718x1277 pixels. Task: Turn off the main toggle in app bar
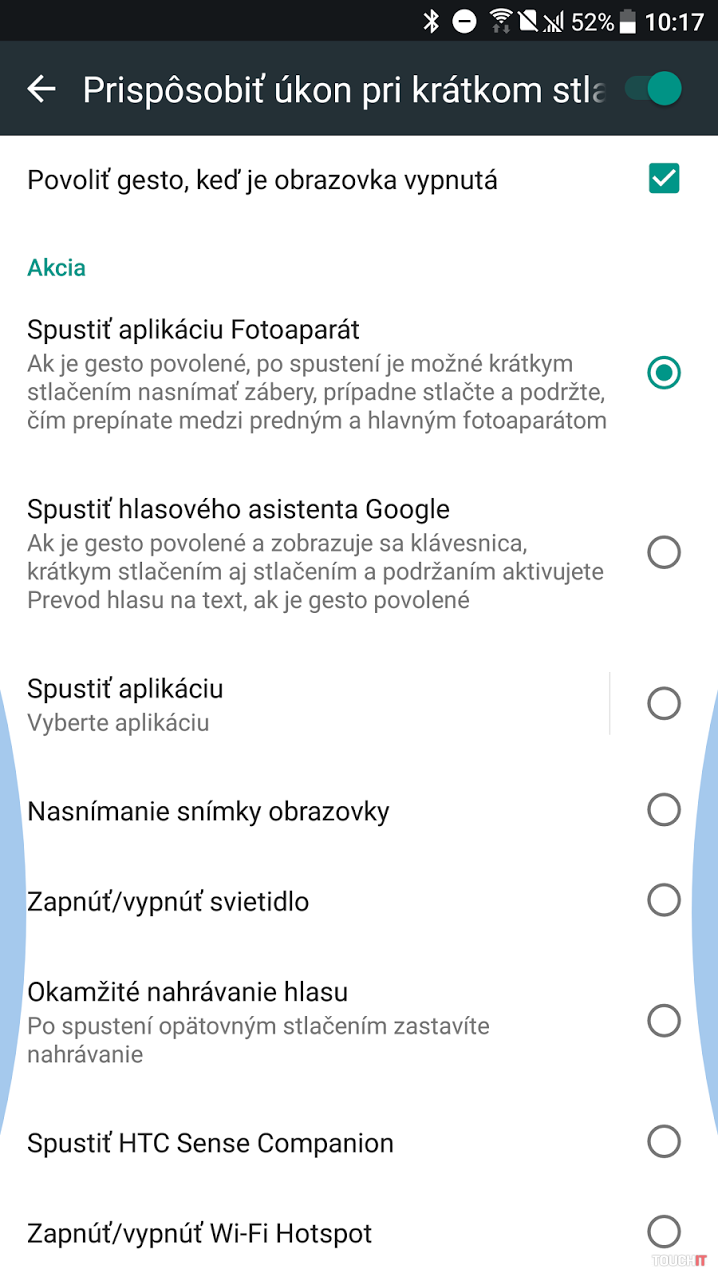click(x=654, y=89)
